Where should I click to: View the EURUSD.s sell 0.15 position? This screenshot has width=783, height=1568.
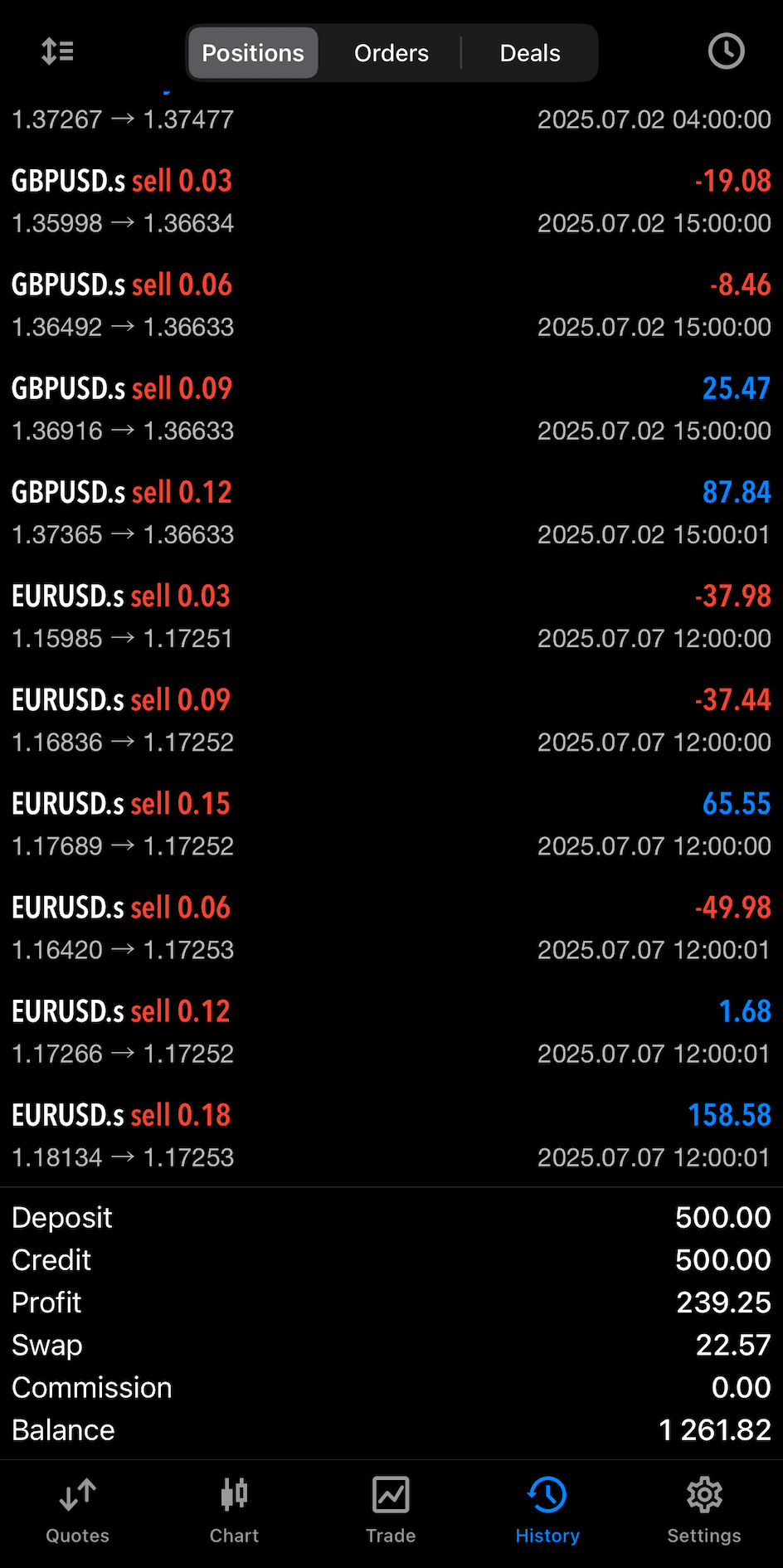coord(391,824)
